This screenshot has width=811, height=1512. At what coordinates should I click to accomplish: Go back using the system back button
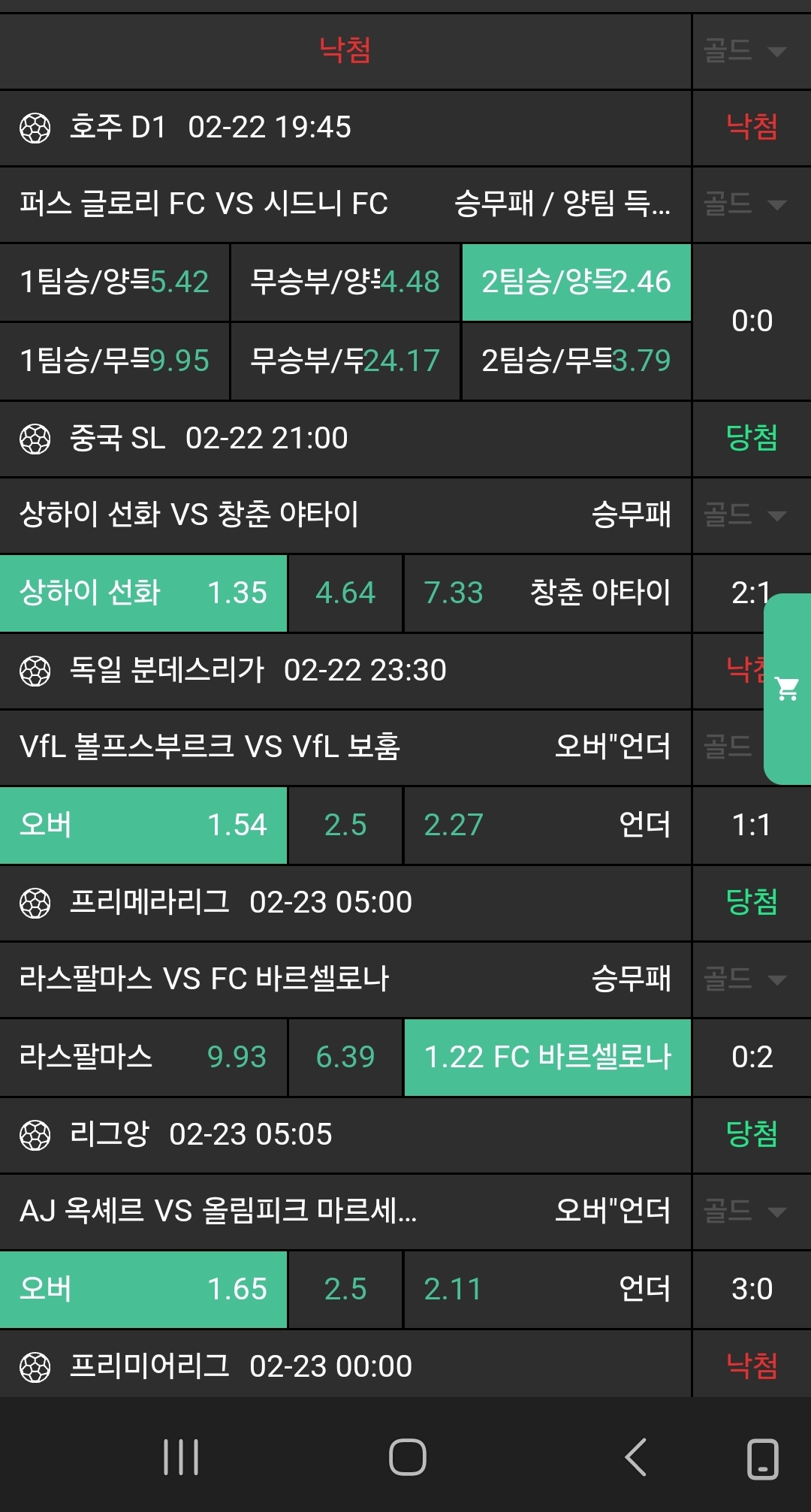(635, 1457)
